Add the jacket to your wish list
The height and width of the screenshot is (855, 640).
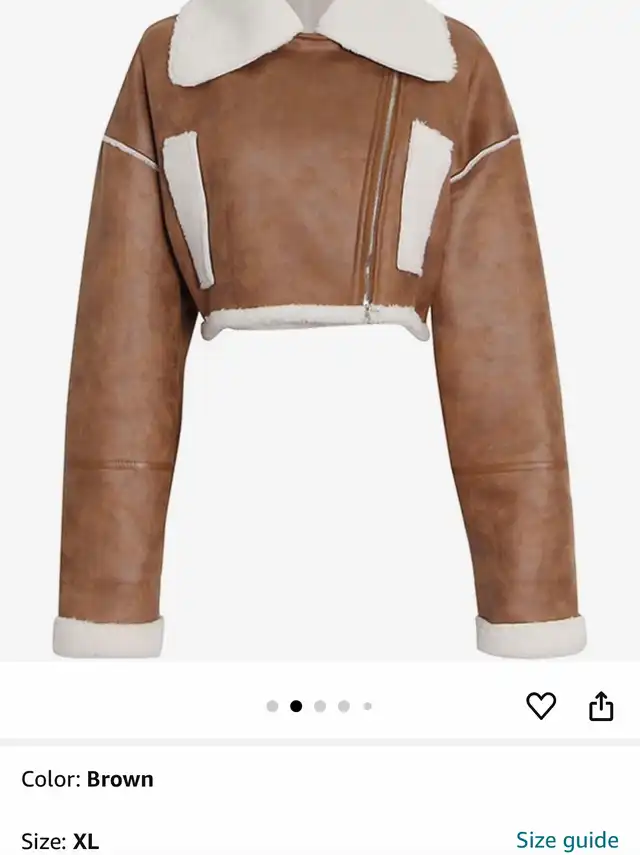pos(541,706)
